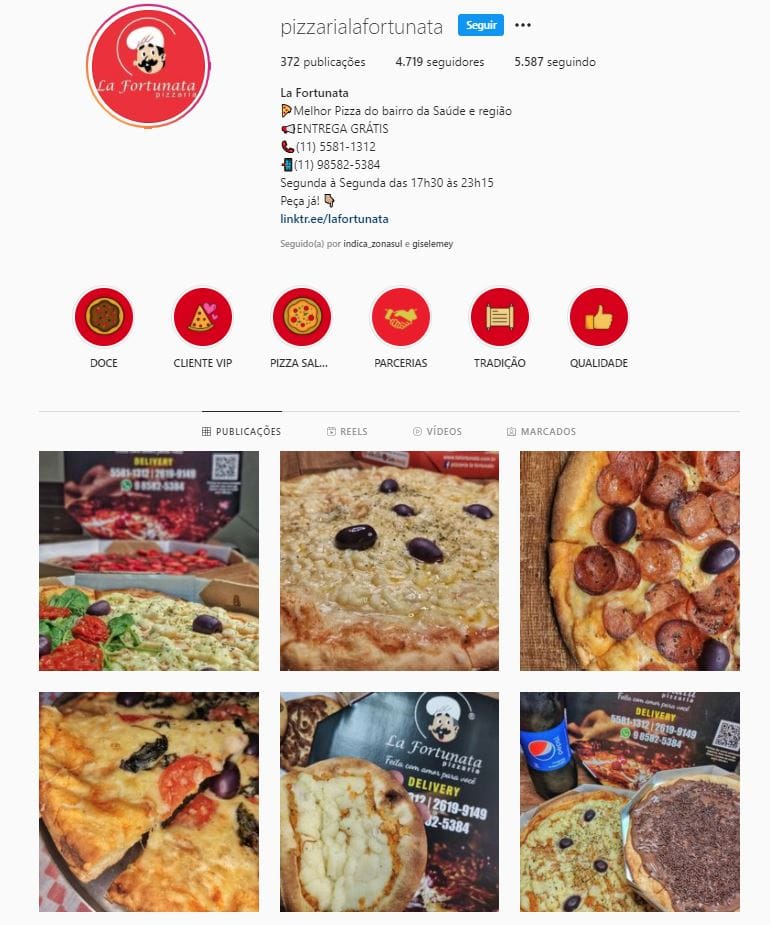View the 4.719 seguidores list
The image size is (770, 925).
click(439, 62)
